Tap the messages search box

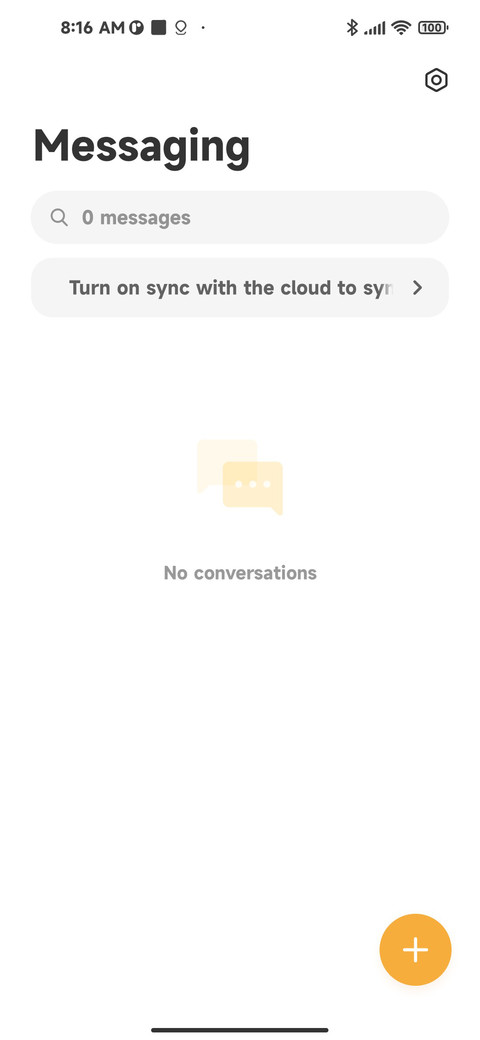pos(240,218)
